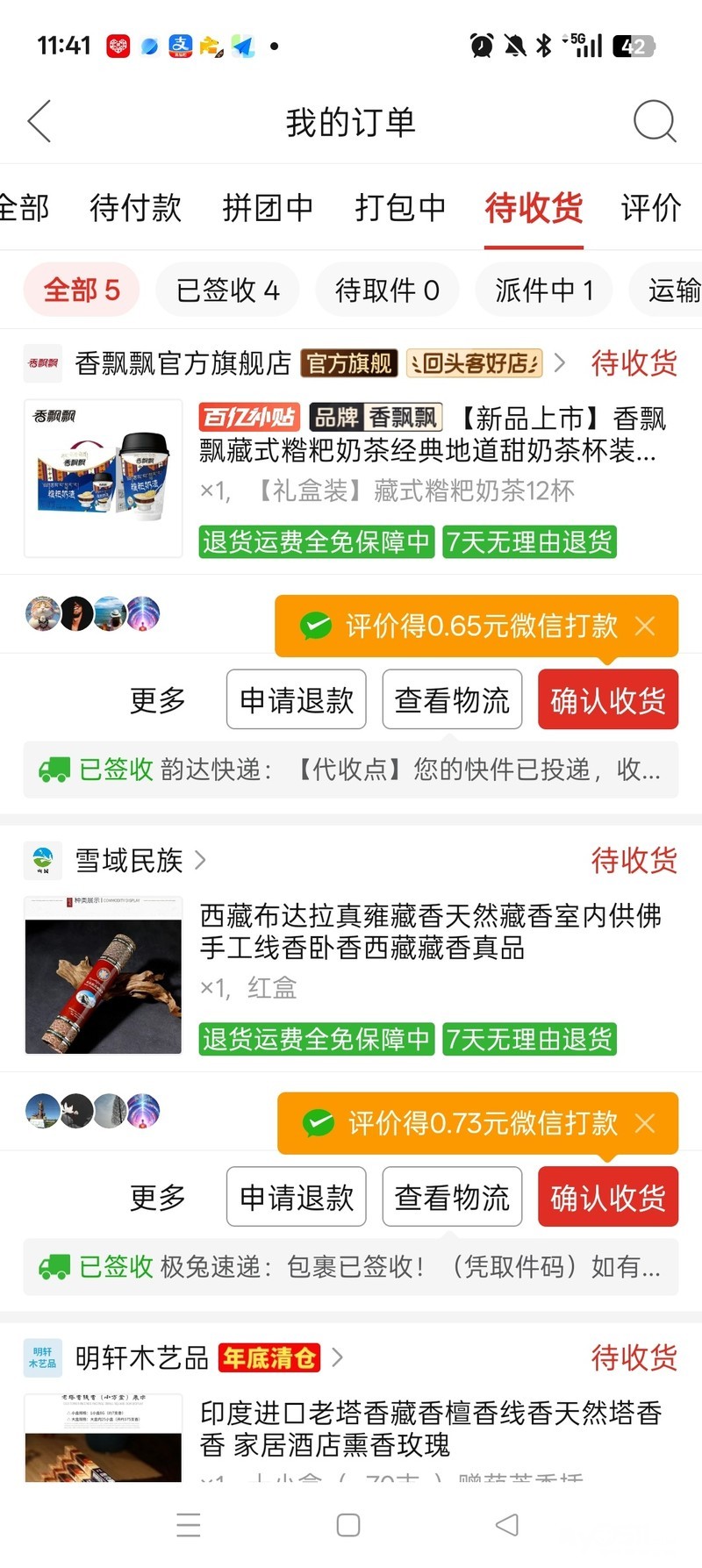Select the 待取件 0 filter chip

[x=387, y=290]
